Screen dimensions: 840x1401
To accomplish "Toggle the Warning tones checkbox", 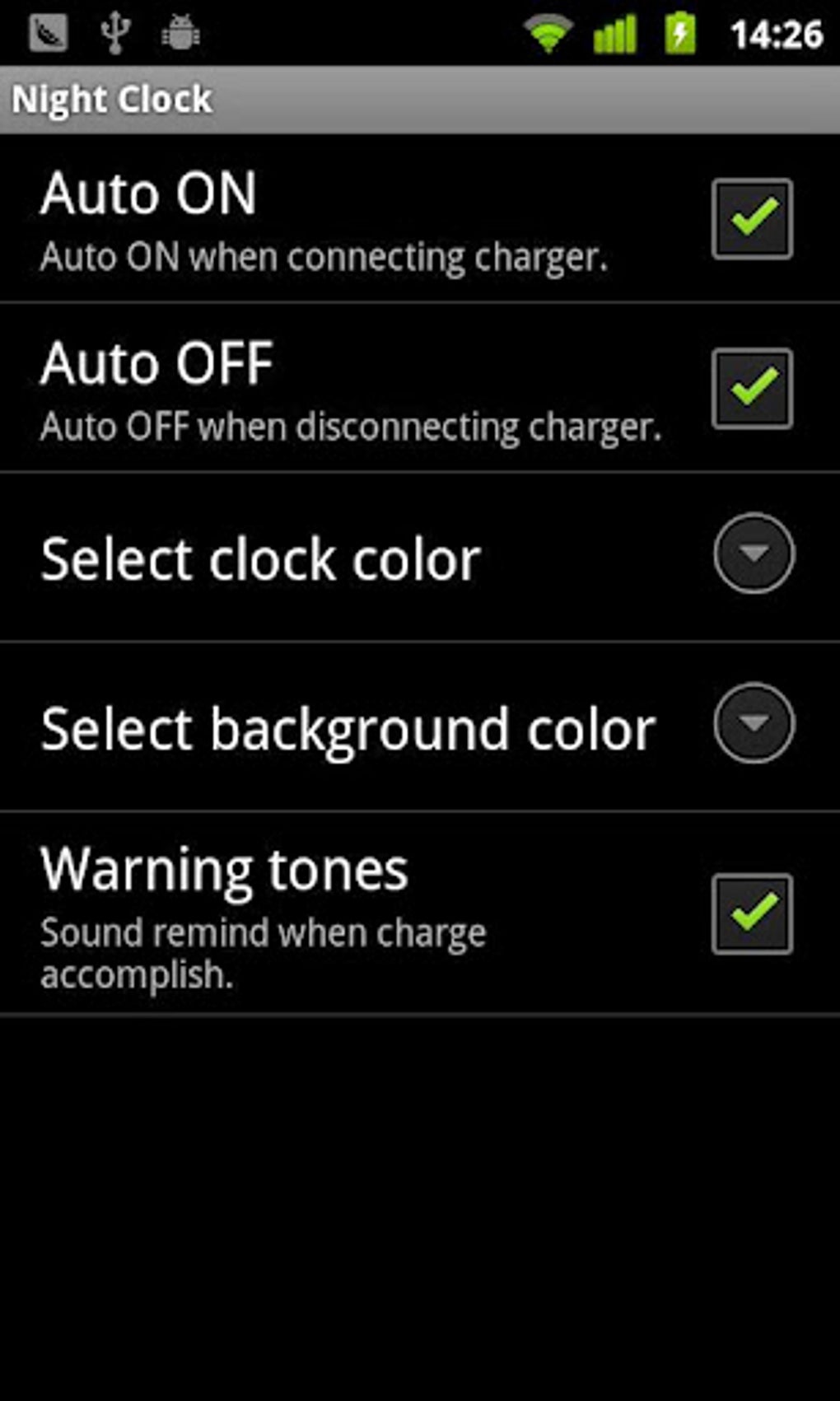I will tap(752, 914).
